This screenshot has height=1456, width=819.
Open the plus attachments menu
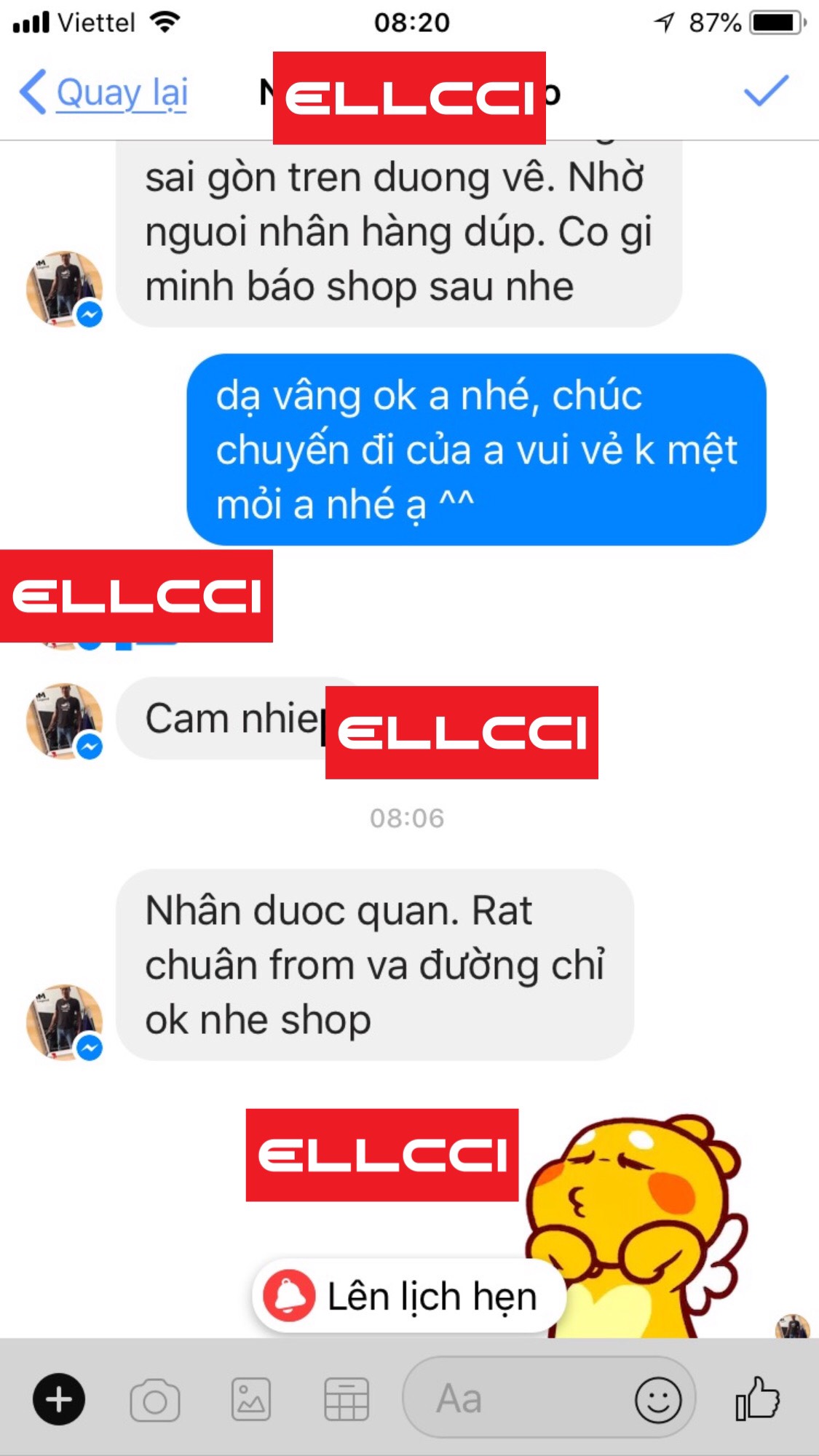59,1399
